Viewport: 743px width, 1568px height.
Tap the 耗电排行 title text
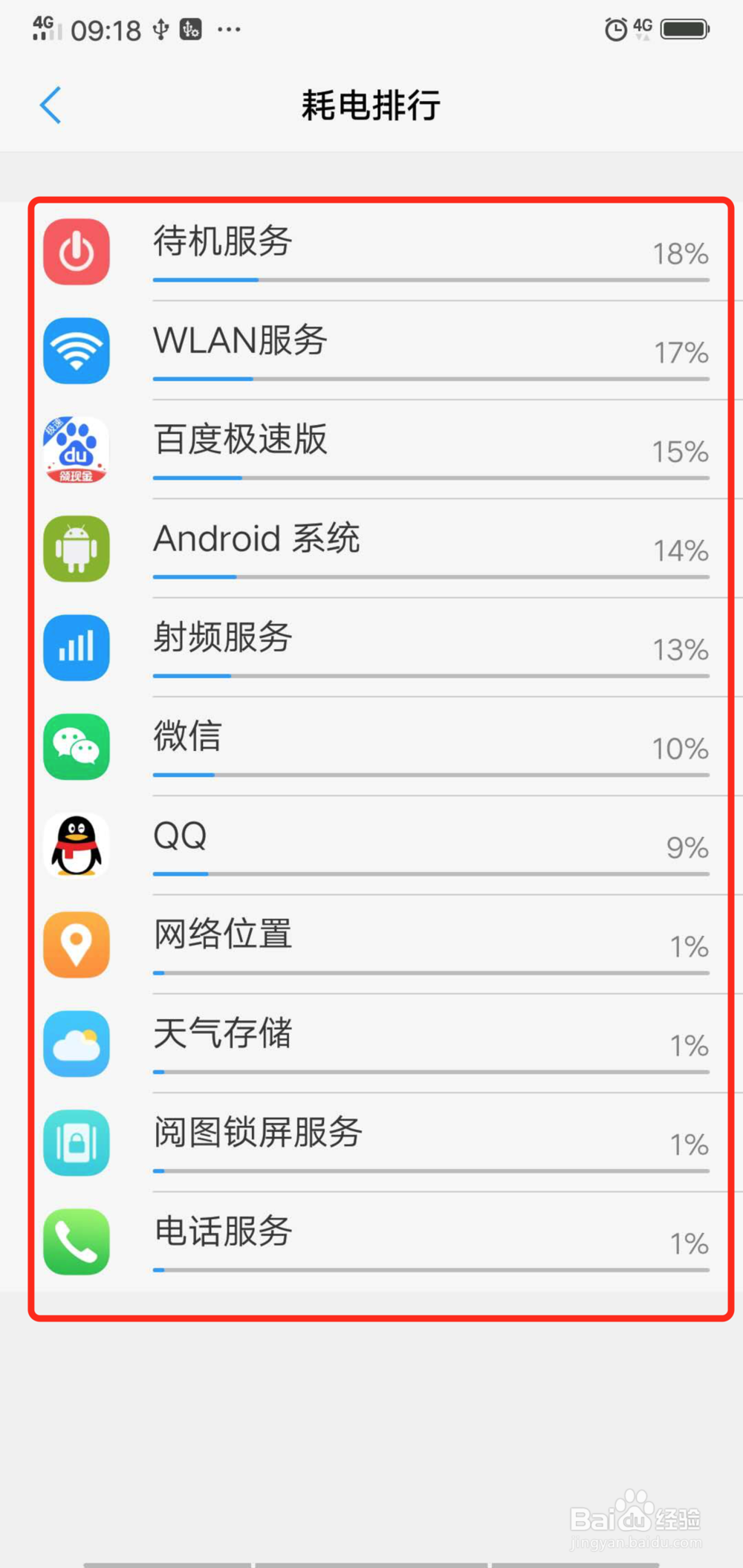pyautogui.click(x=371, y=105)
